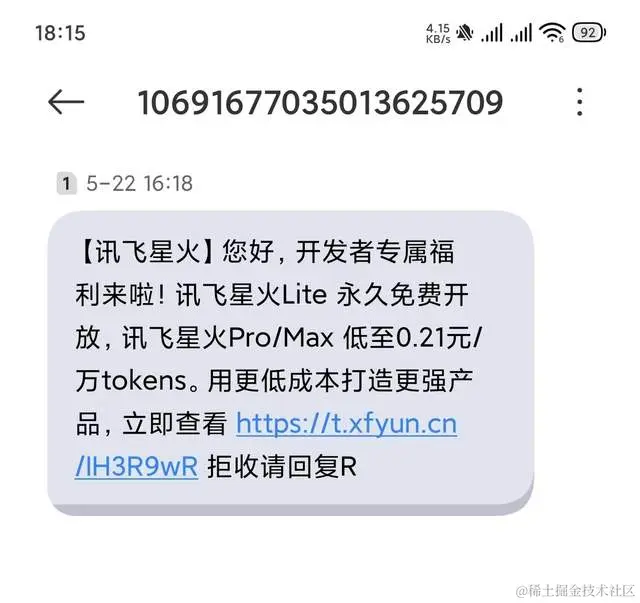Go back to the message list

66,102
